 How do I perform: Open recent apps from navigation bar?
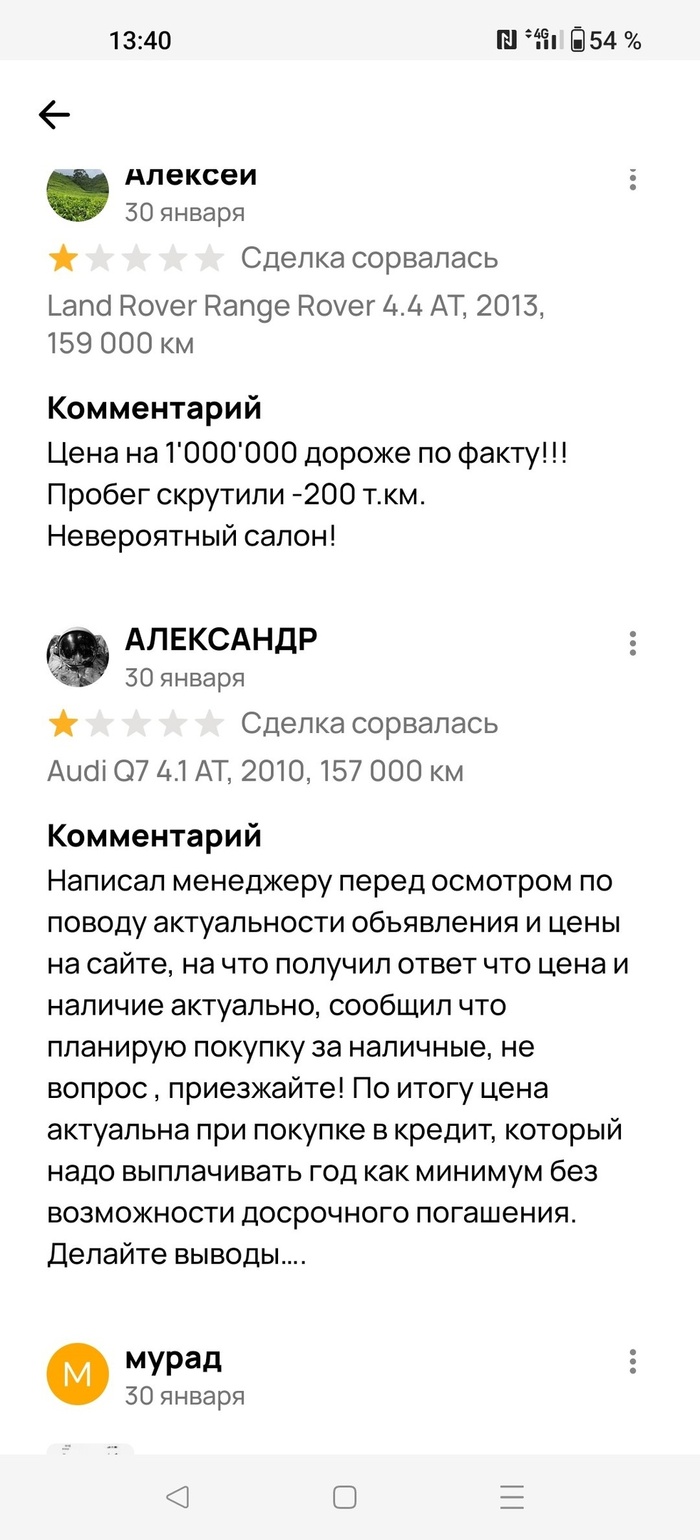point(512,1496)
